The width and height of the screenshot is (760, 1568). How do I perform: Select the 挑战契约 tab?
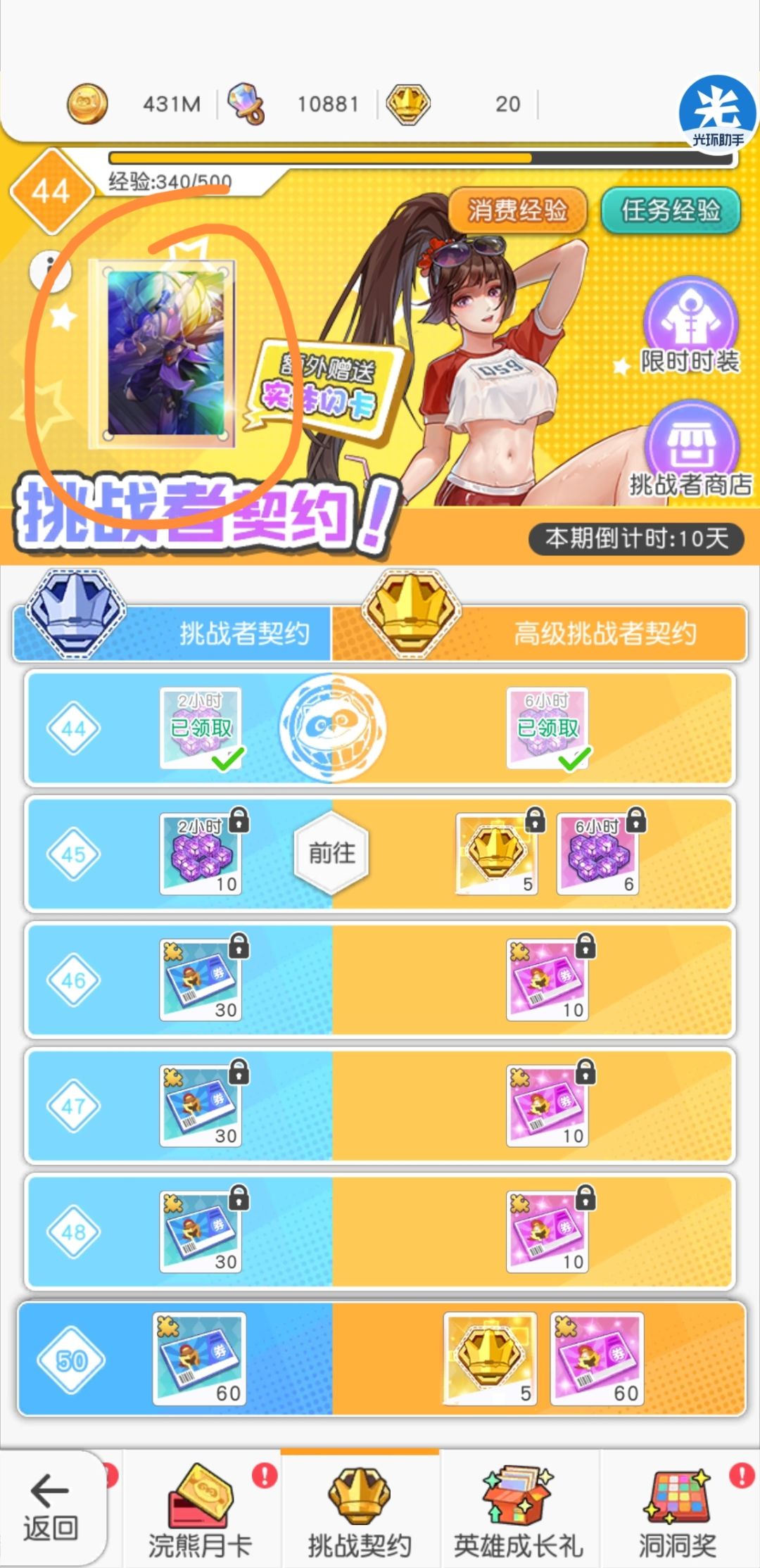pyautogui.click(x=360, y=1509)
